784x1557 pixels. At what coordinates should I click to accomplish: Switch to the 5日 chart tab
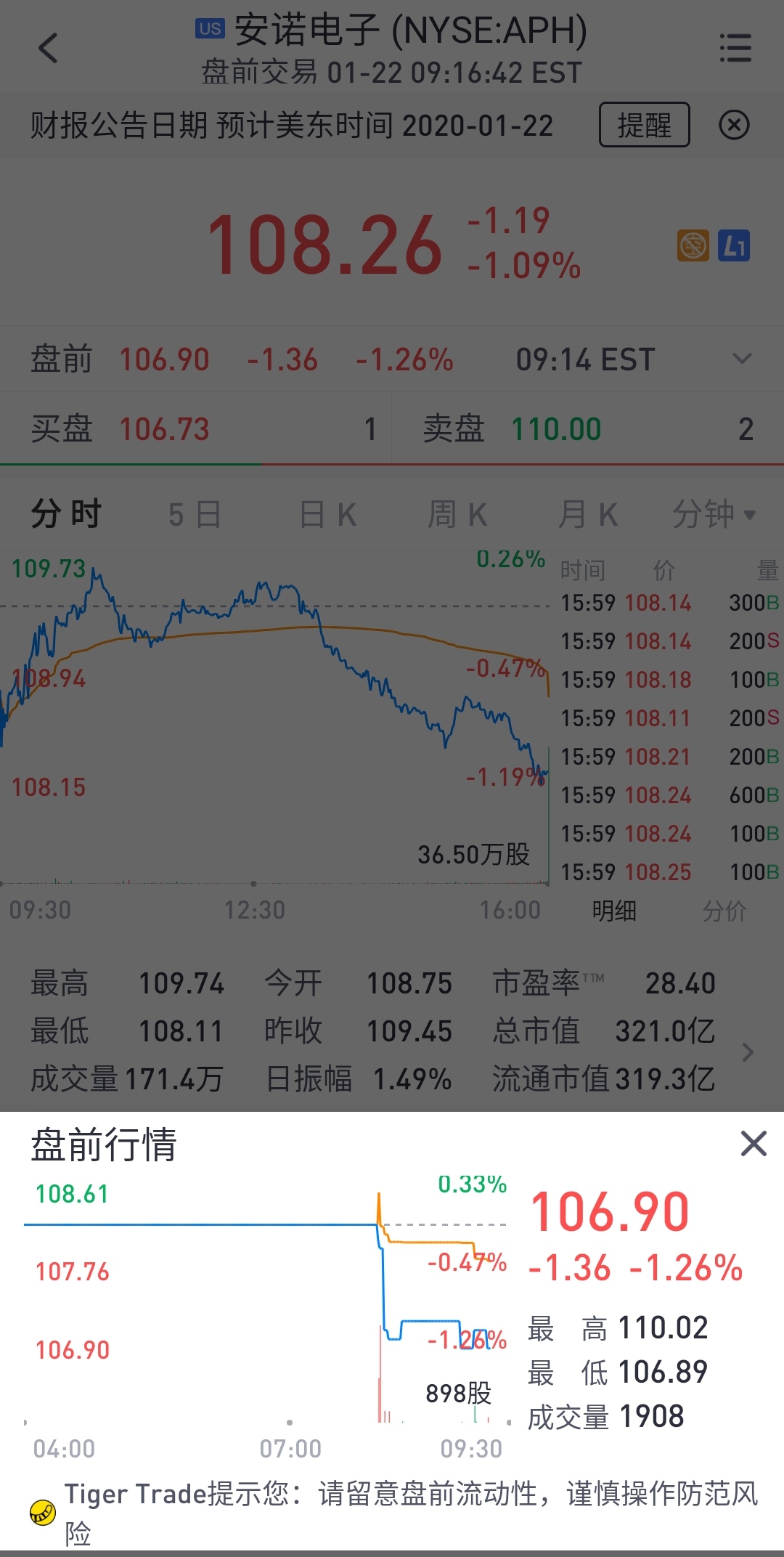194,514
